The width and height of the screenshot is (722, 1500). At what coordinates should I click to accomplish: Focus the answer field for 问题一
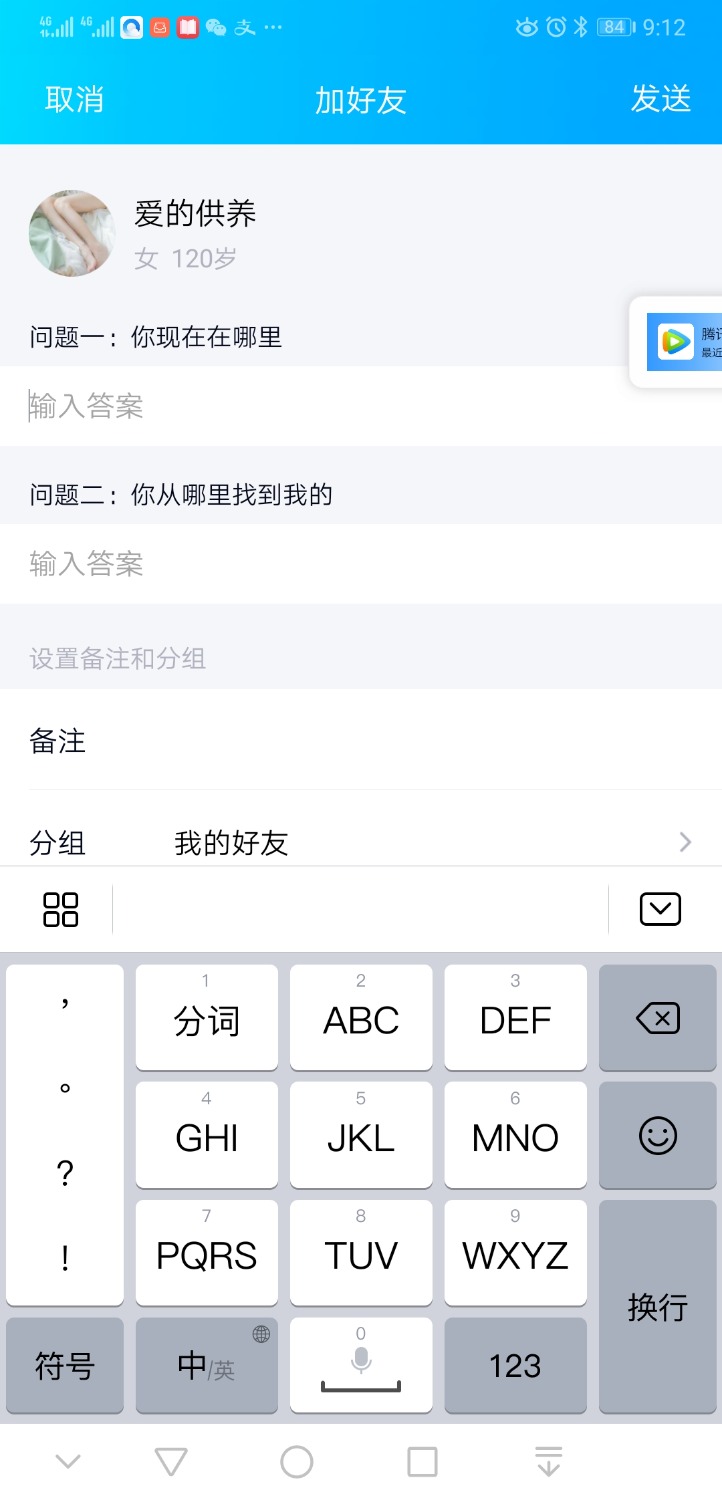[x=360, y=406]
